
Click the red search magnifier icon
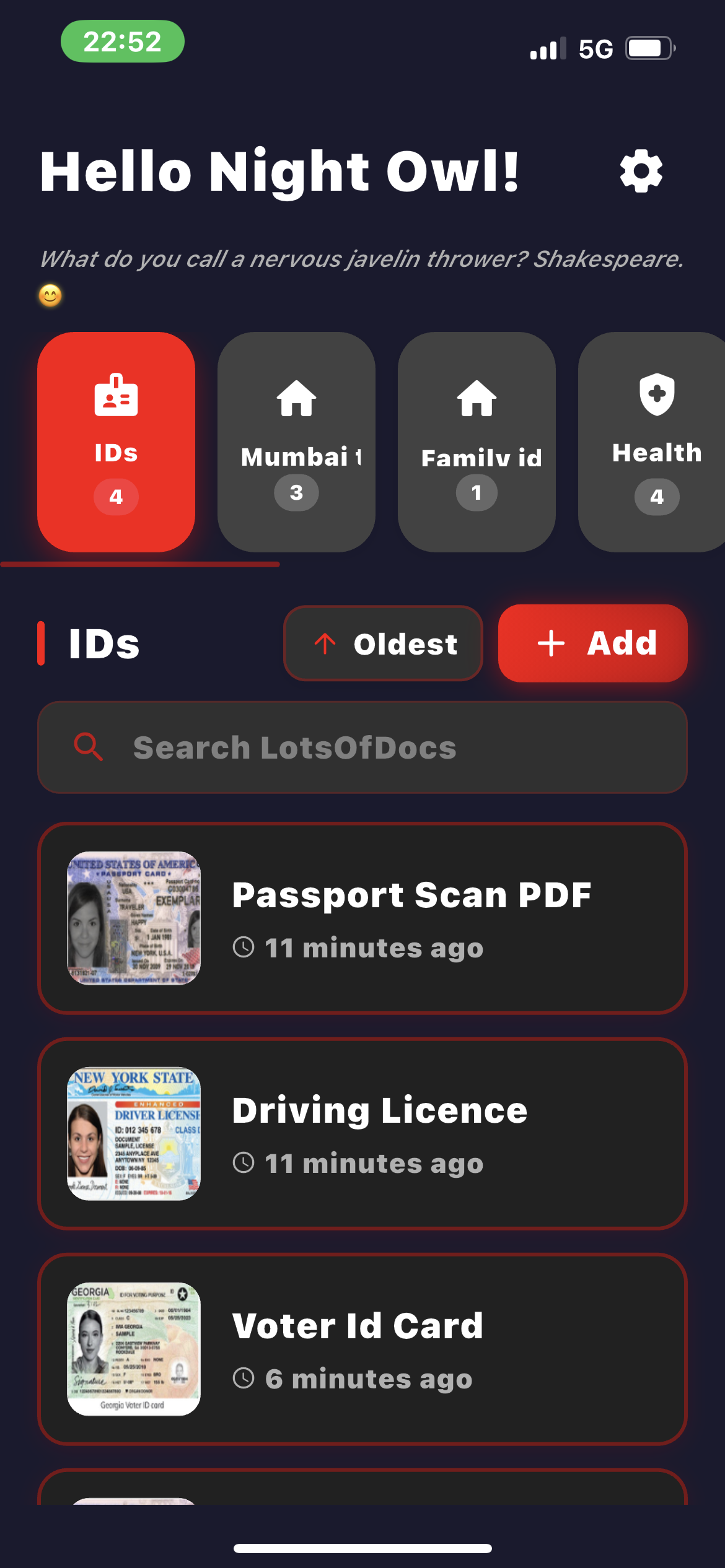(89, 747)
